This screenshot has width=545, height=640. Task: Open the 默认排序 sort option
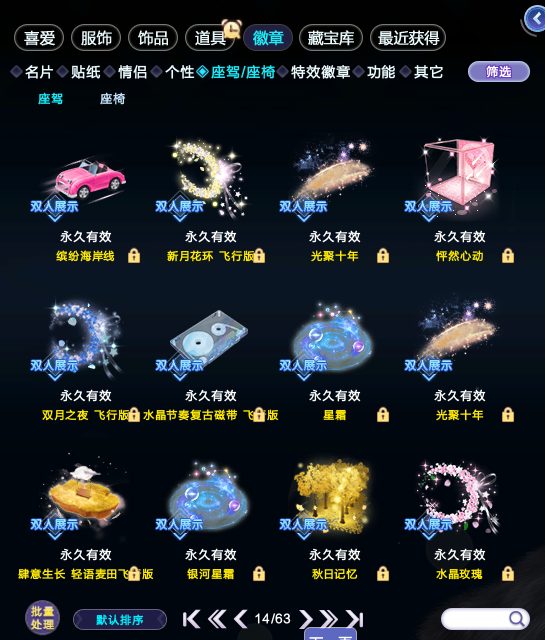point(120,620)
